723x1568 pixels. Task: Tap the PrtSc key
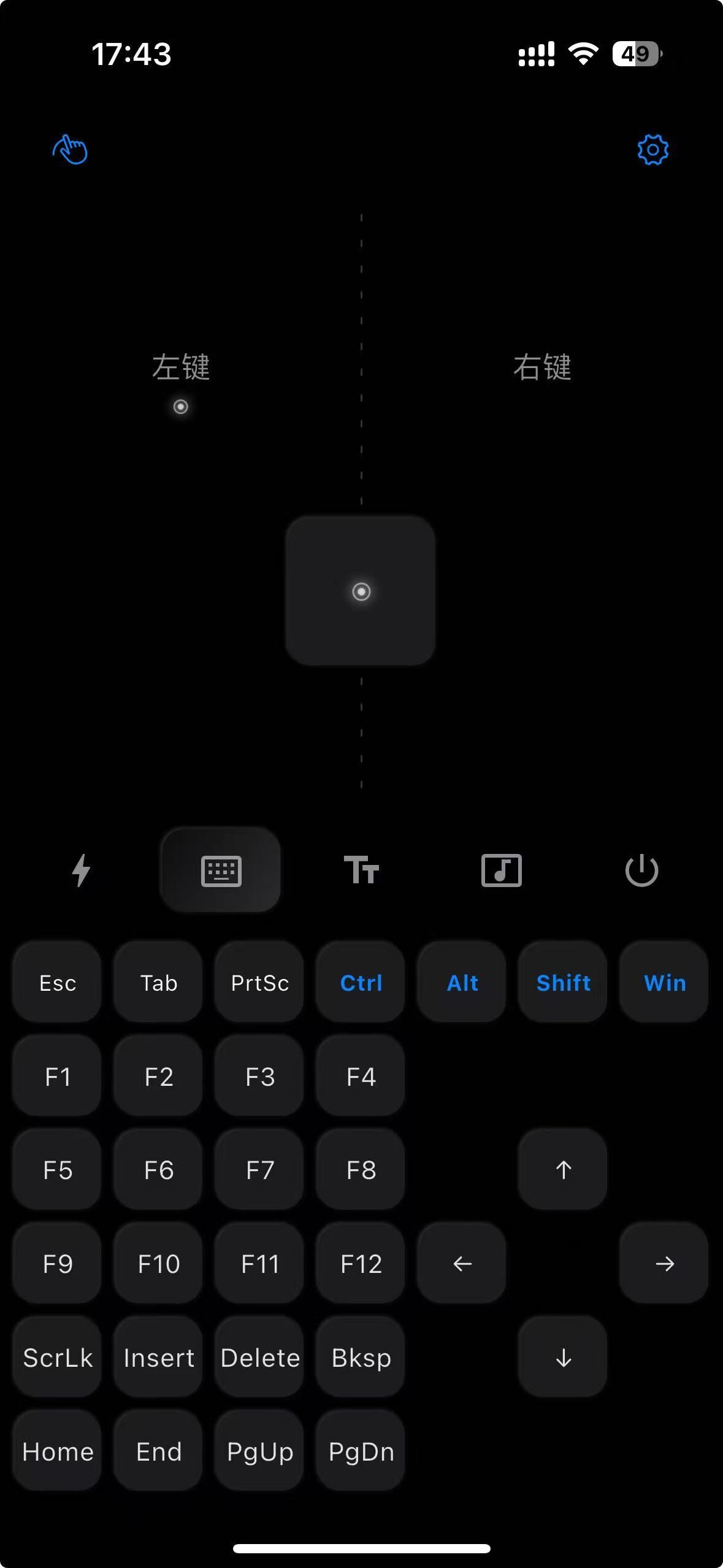[x=260, y=983]
